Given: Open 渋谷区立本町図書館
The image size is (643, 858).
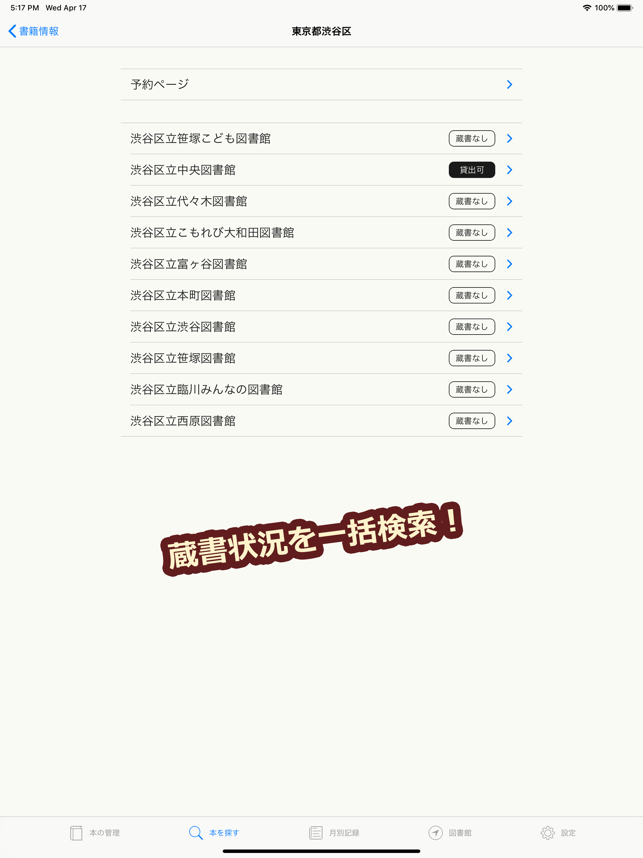Looking at the screenshot, I should (321, 295).
